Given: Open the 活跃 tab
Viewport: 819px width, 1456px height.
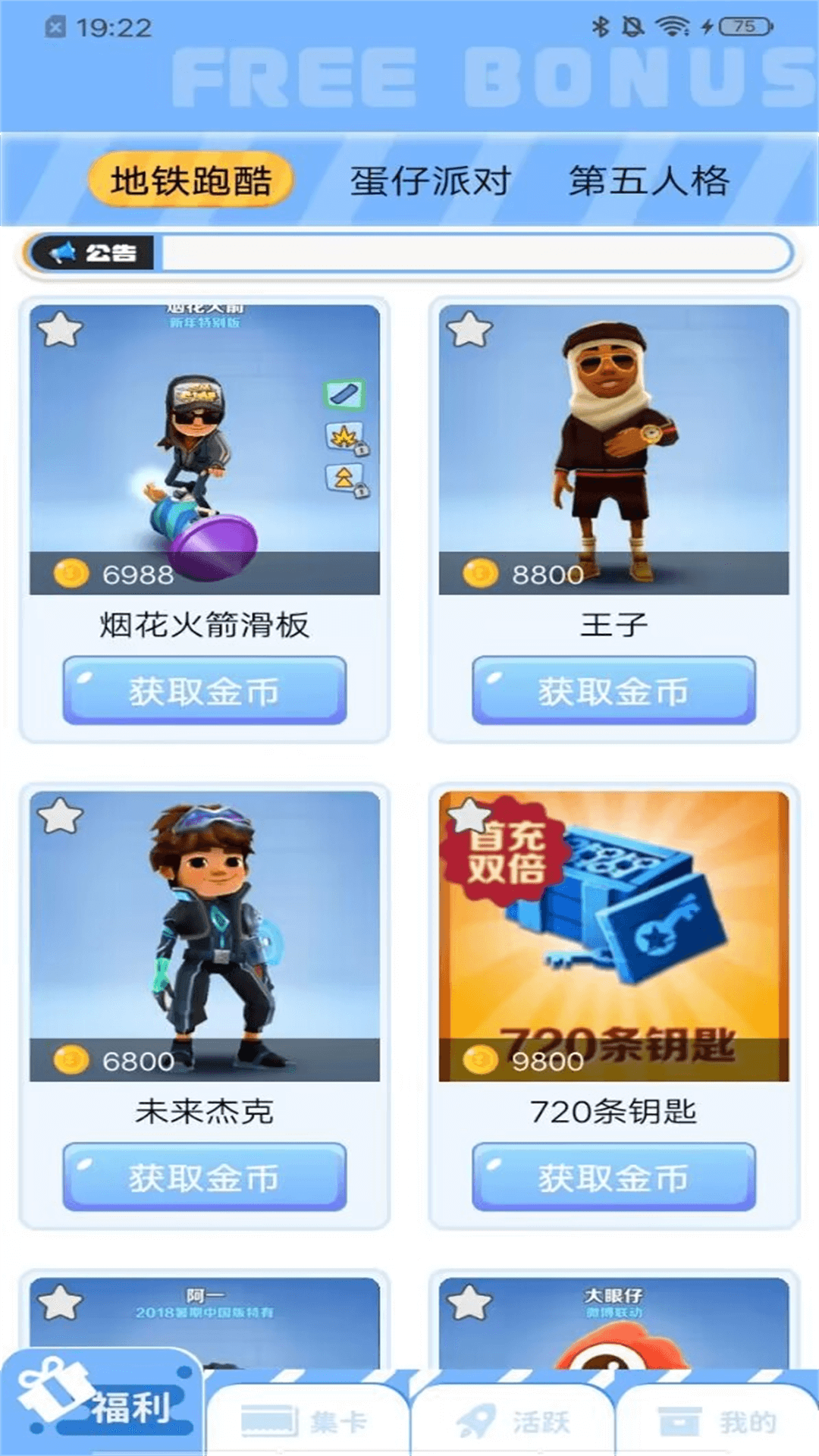Looking at the screenshot, I should pos(513,1421).
